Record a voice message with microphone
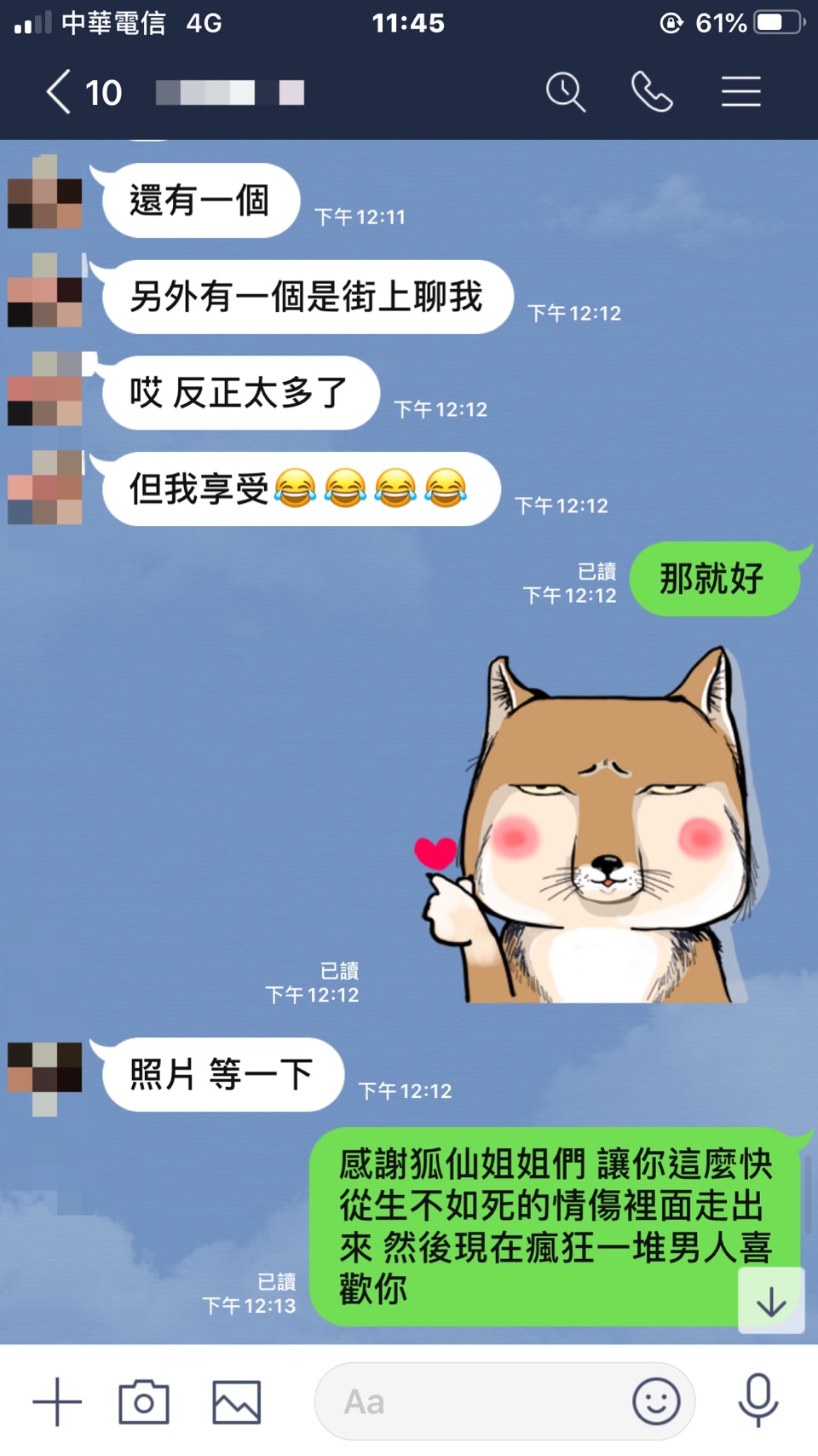Screen dimensions: 818x1456 pyautogui.click(x=758, y=1400)
